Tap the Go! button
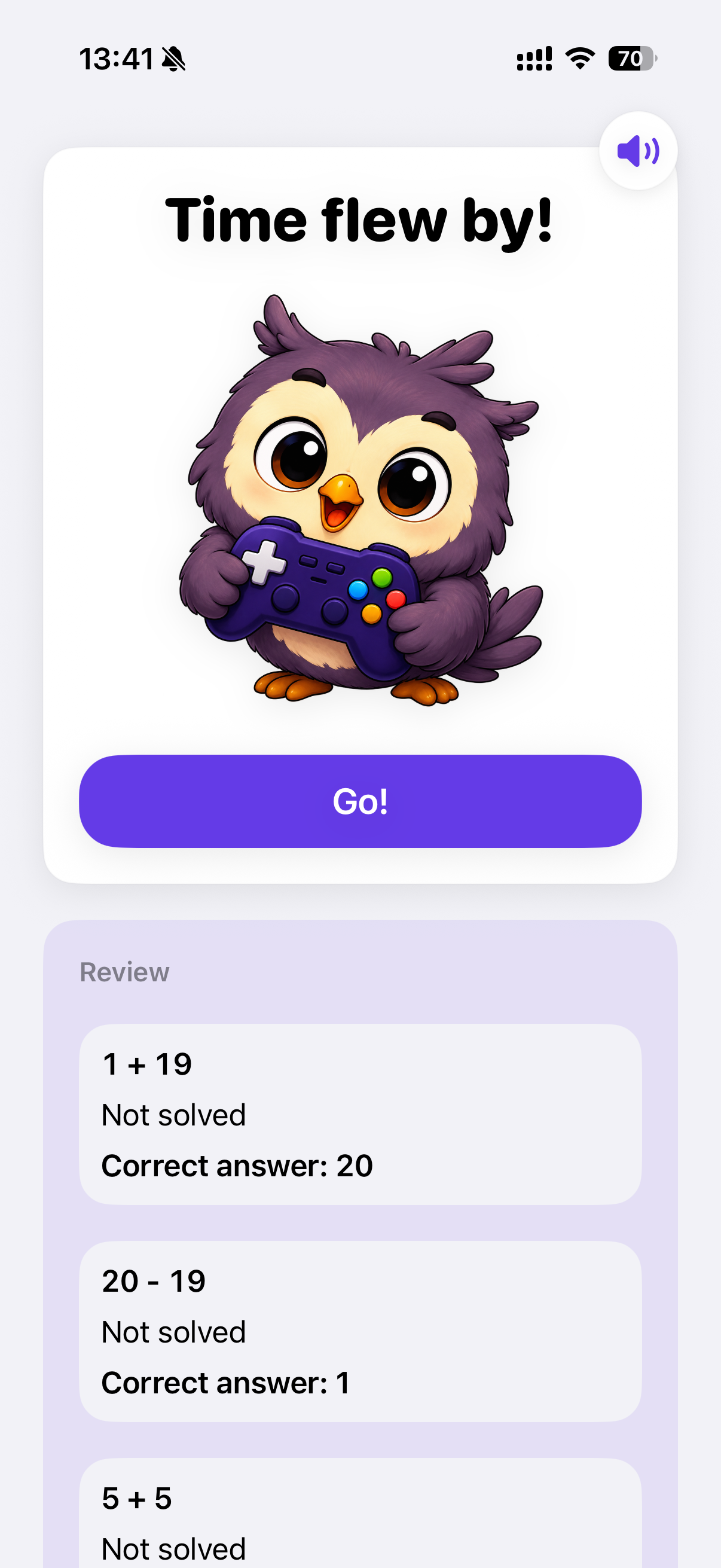Screen dimensions: 721x1568 [360, 801]
